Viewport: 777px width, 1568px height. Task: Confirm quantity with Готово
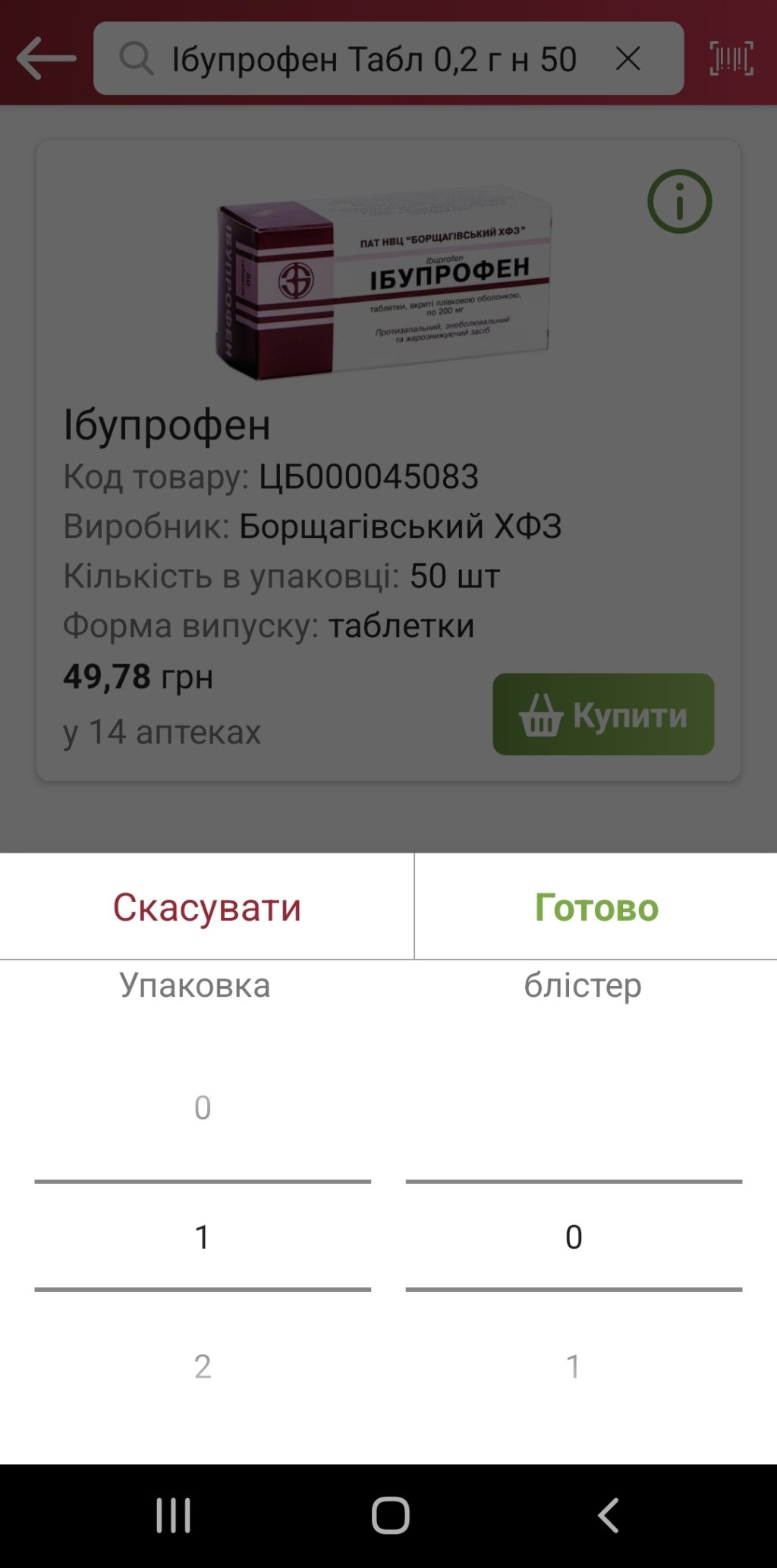click(x=596, y=907)
